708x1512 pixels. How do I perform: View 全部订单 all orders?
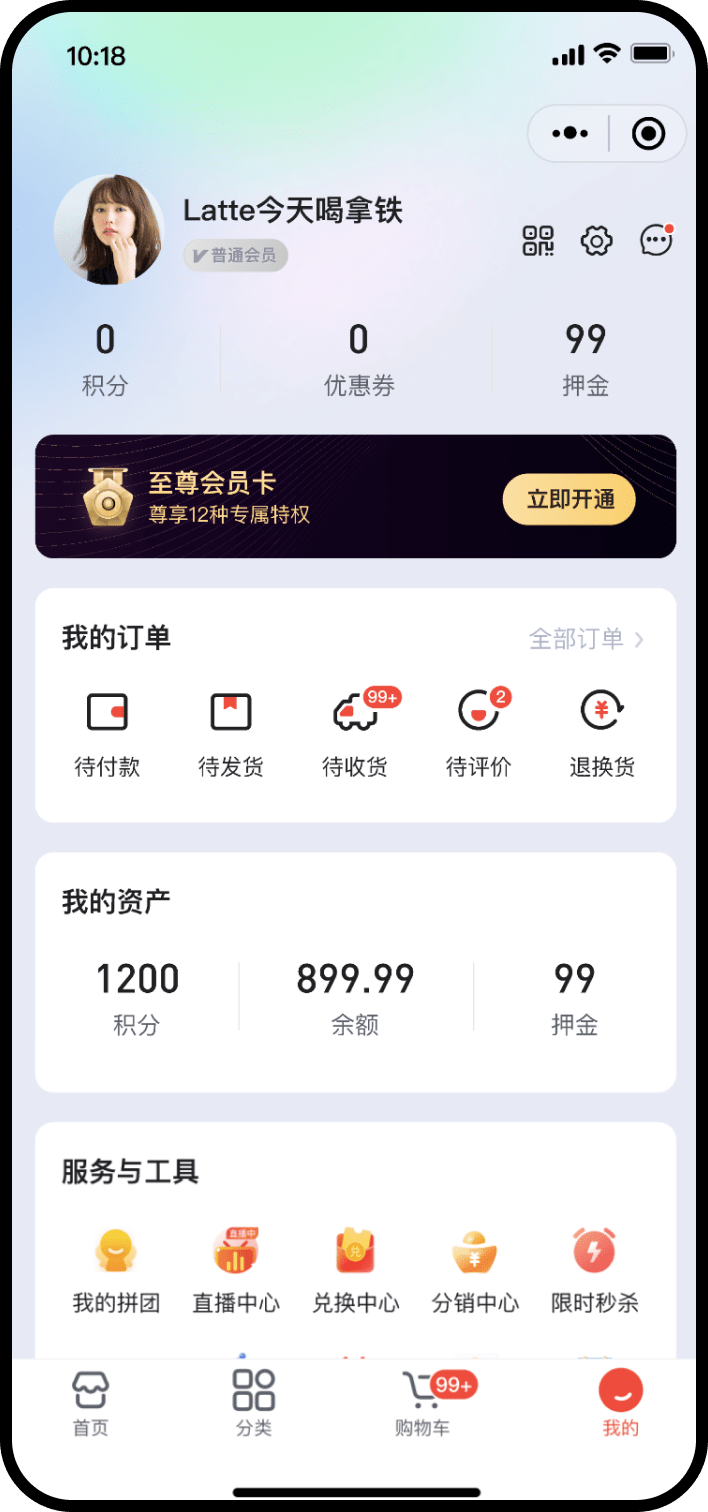click(586, 639)
